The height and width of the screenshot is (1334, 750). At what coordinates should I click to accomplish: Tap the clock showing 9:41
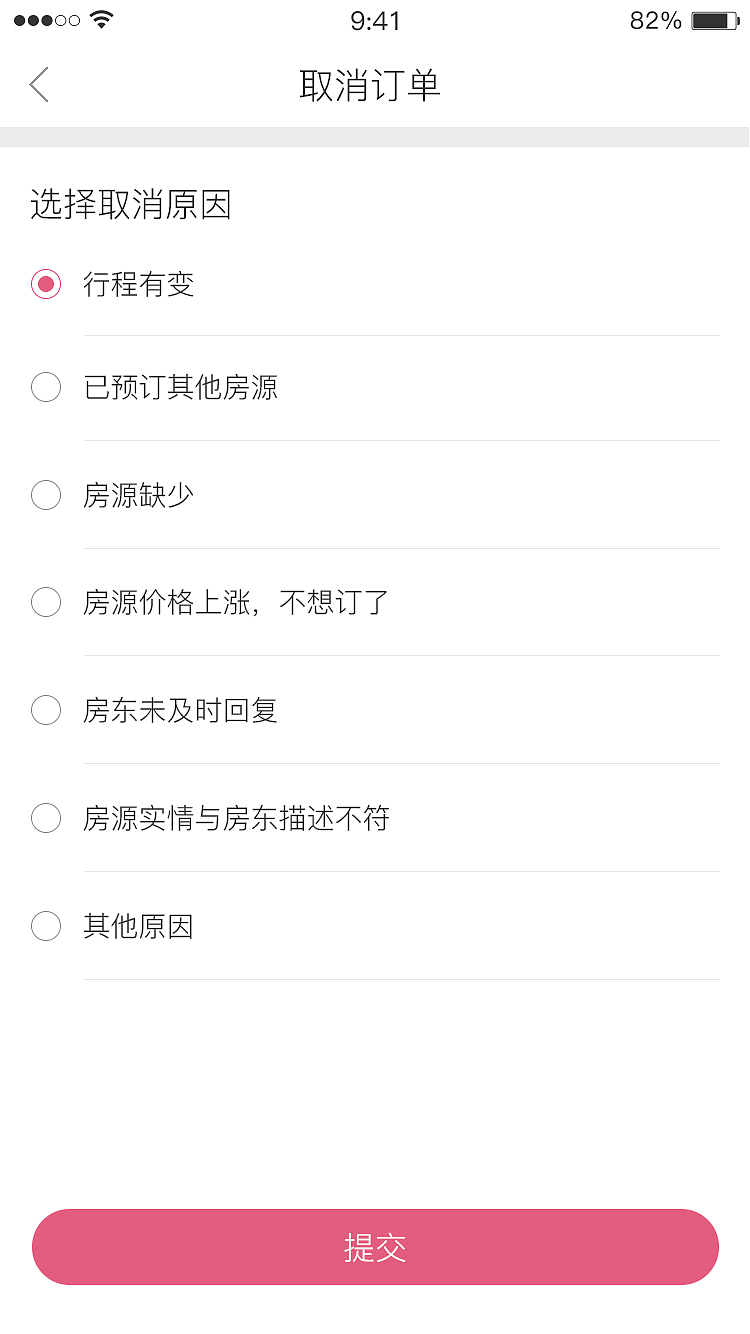click(x=375, y=21)
